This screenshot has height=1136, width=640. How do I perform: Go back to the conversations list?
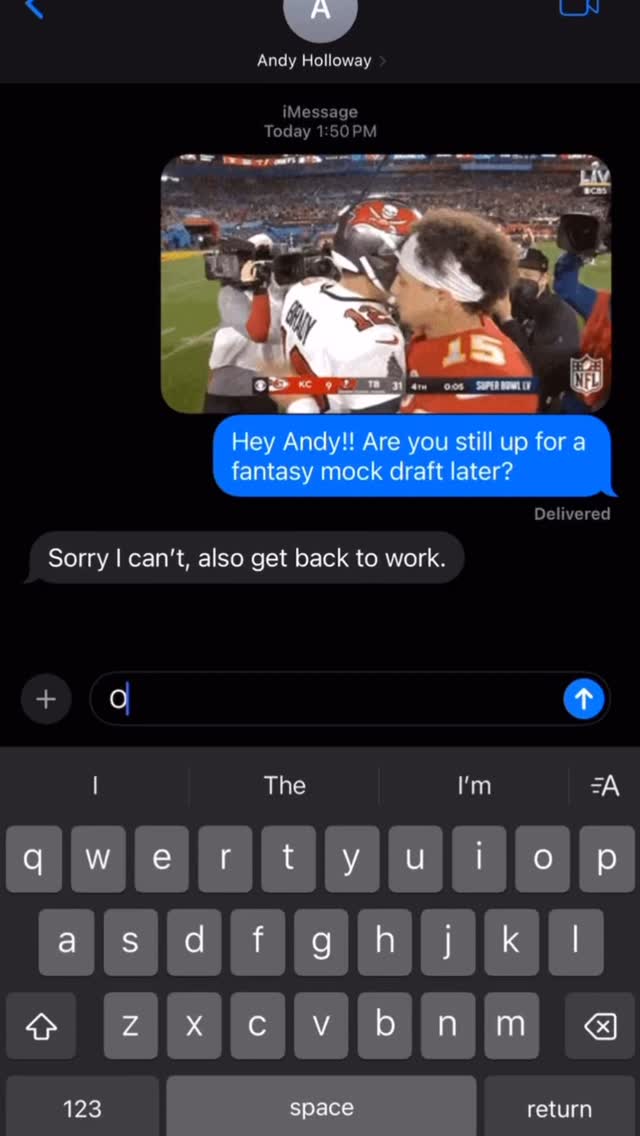tap(33, 9)
